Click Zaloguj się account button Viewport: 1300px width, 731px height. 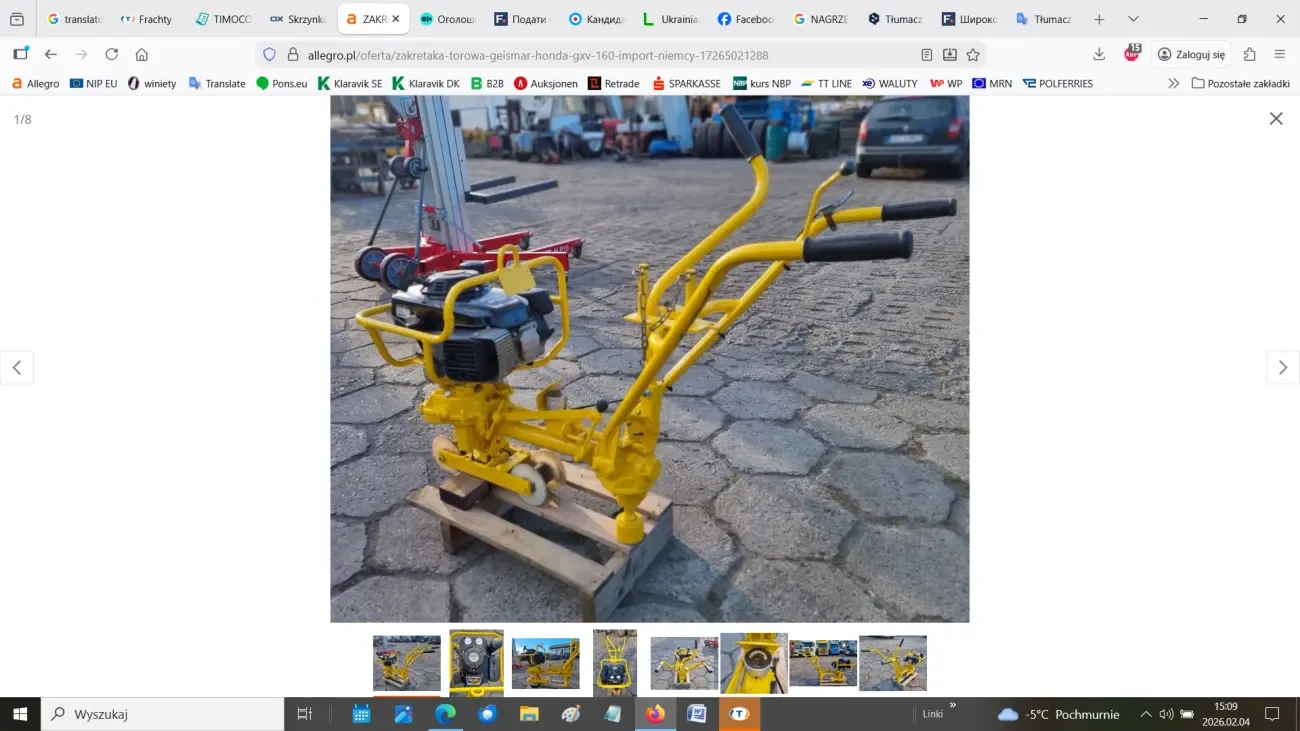coord(1191,55)
